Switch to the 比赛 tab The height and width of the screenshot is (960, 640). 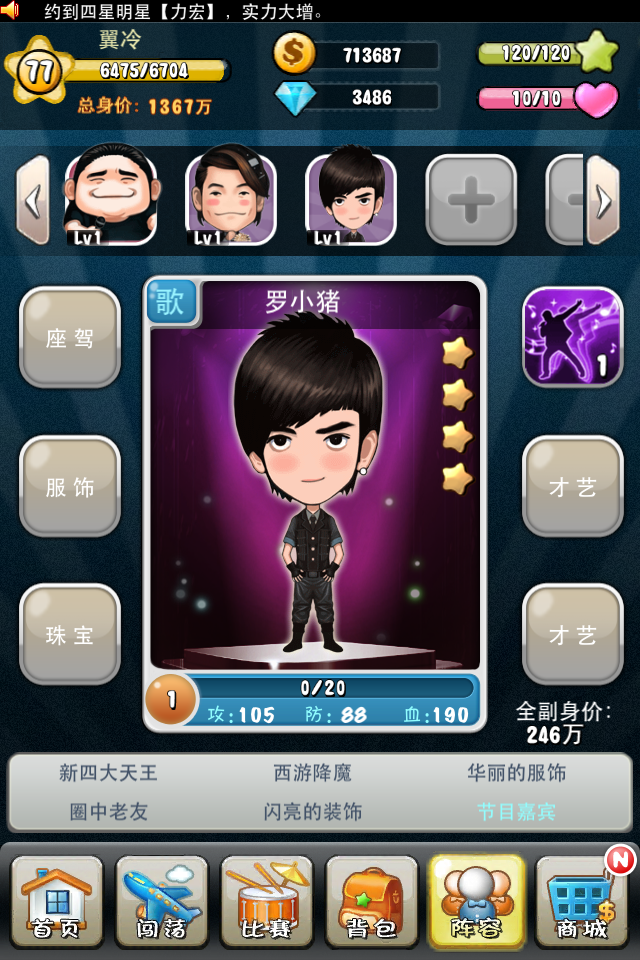tap(266, 902)
